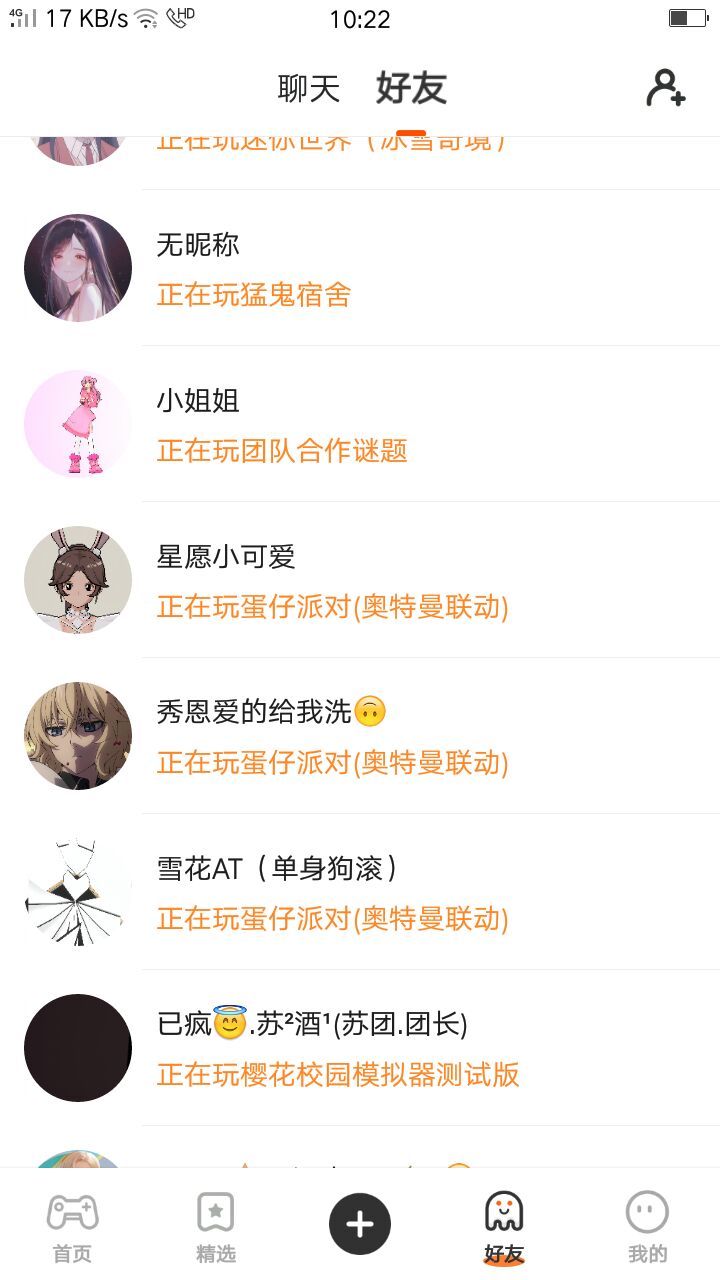This screenshot has height=1280, width=720.
Task: Tap the center plus create button
Action: [x=360, y=1224]
